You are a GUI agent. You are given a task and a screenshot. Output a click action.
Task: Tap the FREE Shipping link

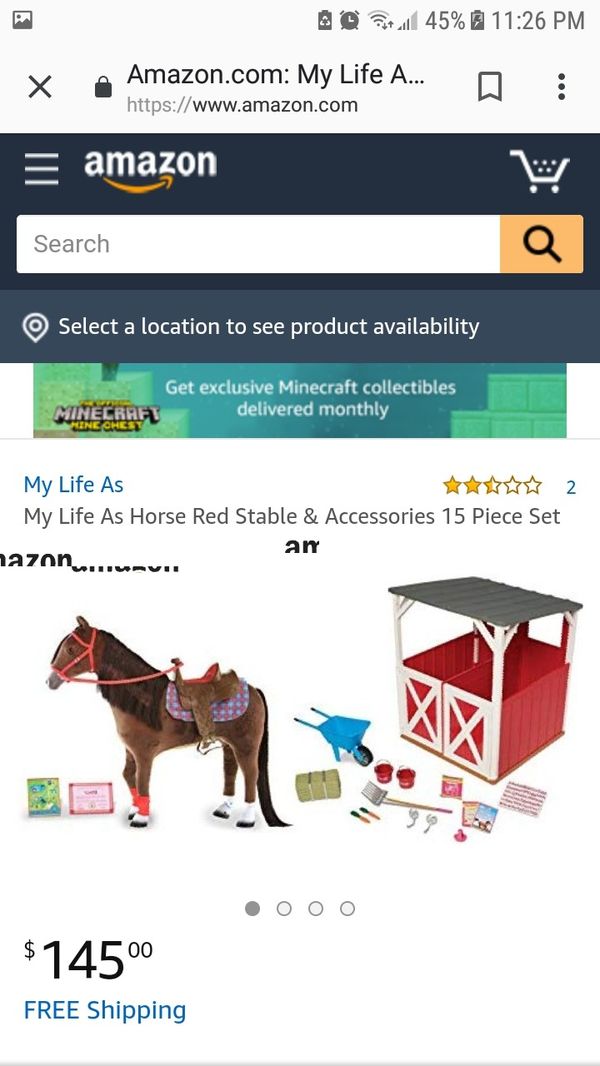(105, 1010)
